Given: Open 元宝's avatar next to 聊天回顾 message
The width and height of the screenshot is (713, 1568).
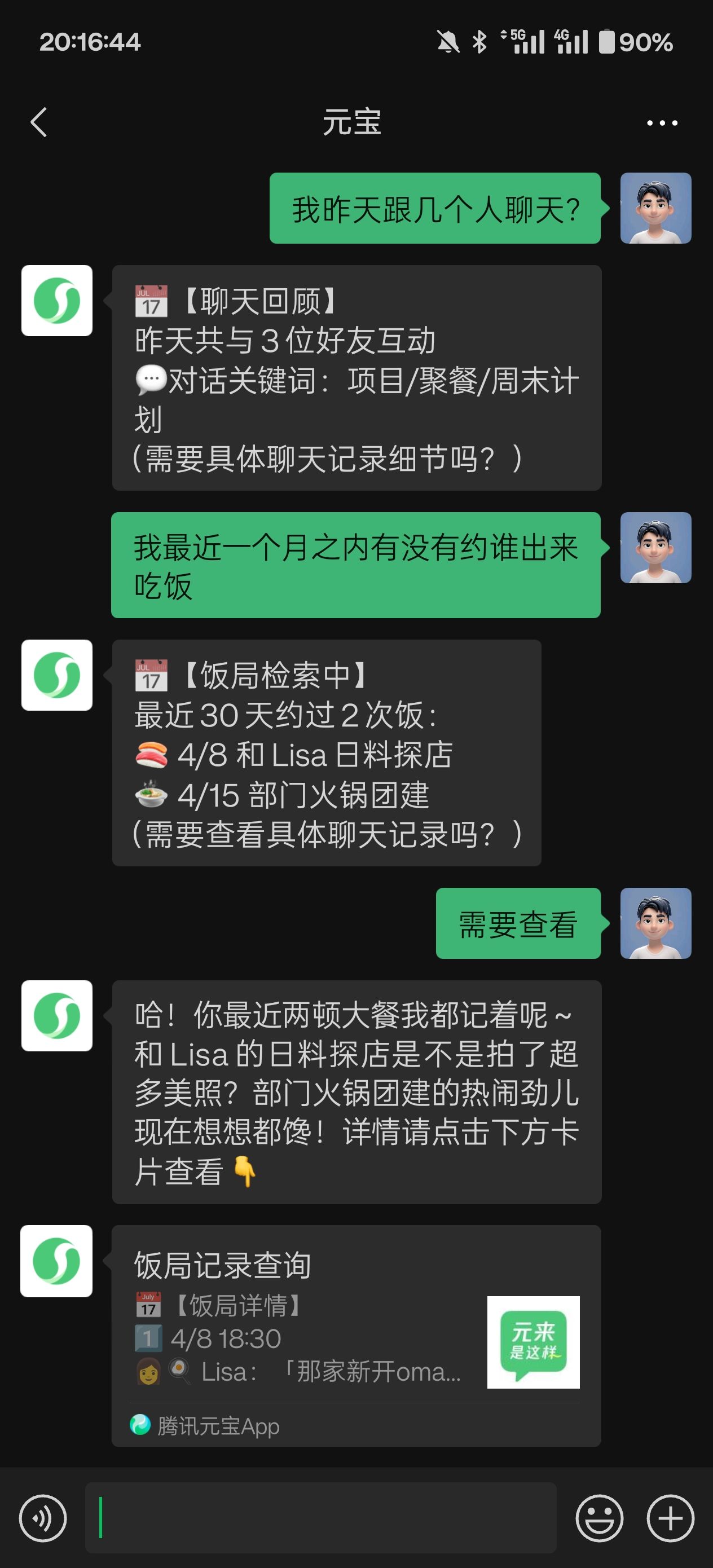Looking at the screenshot, I should pyautogui.click(x=56, y=301).
